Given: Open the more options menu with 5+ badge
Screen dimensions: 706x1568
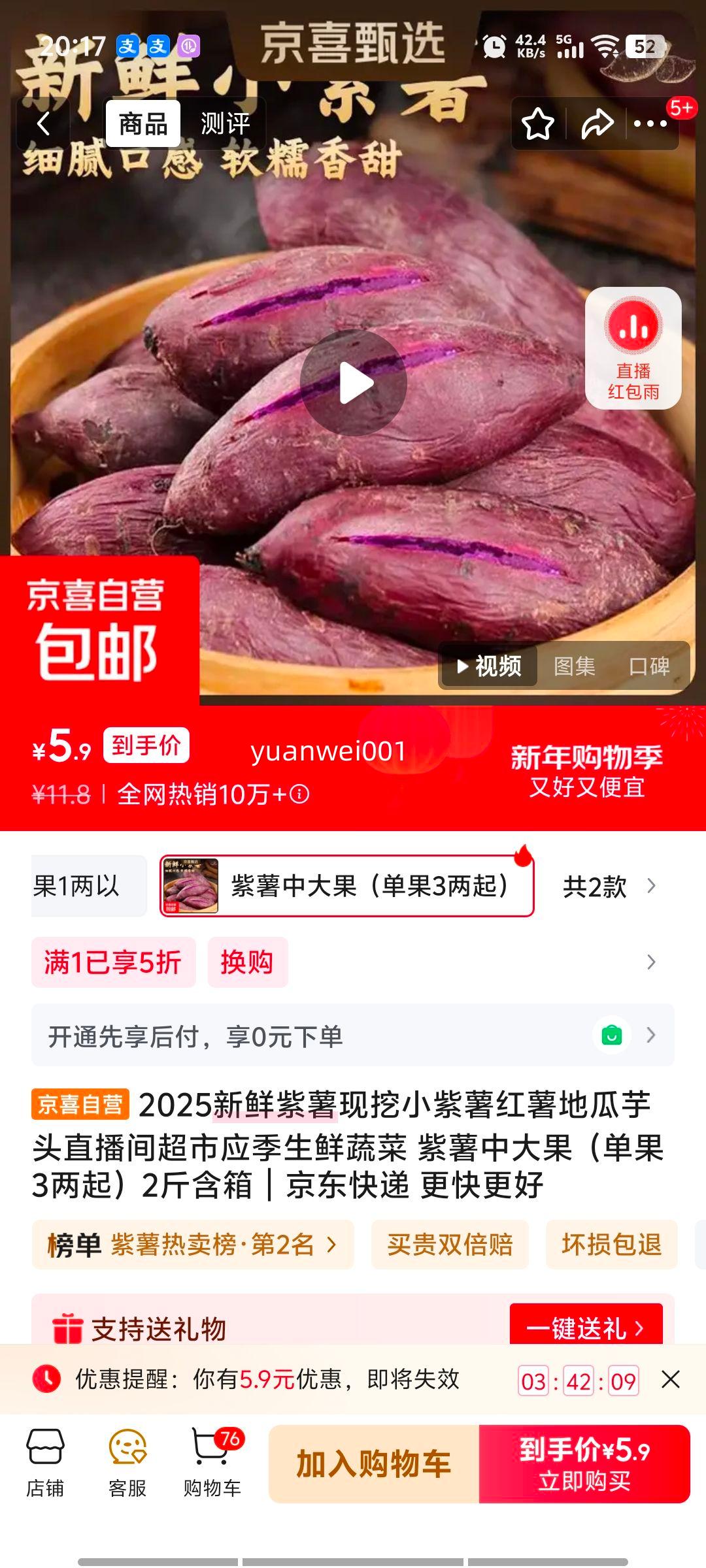Looking at the screenshot, I should 652,124.
